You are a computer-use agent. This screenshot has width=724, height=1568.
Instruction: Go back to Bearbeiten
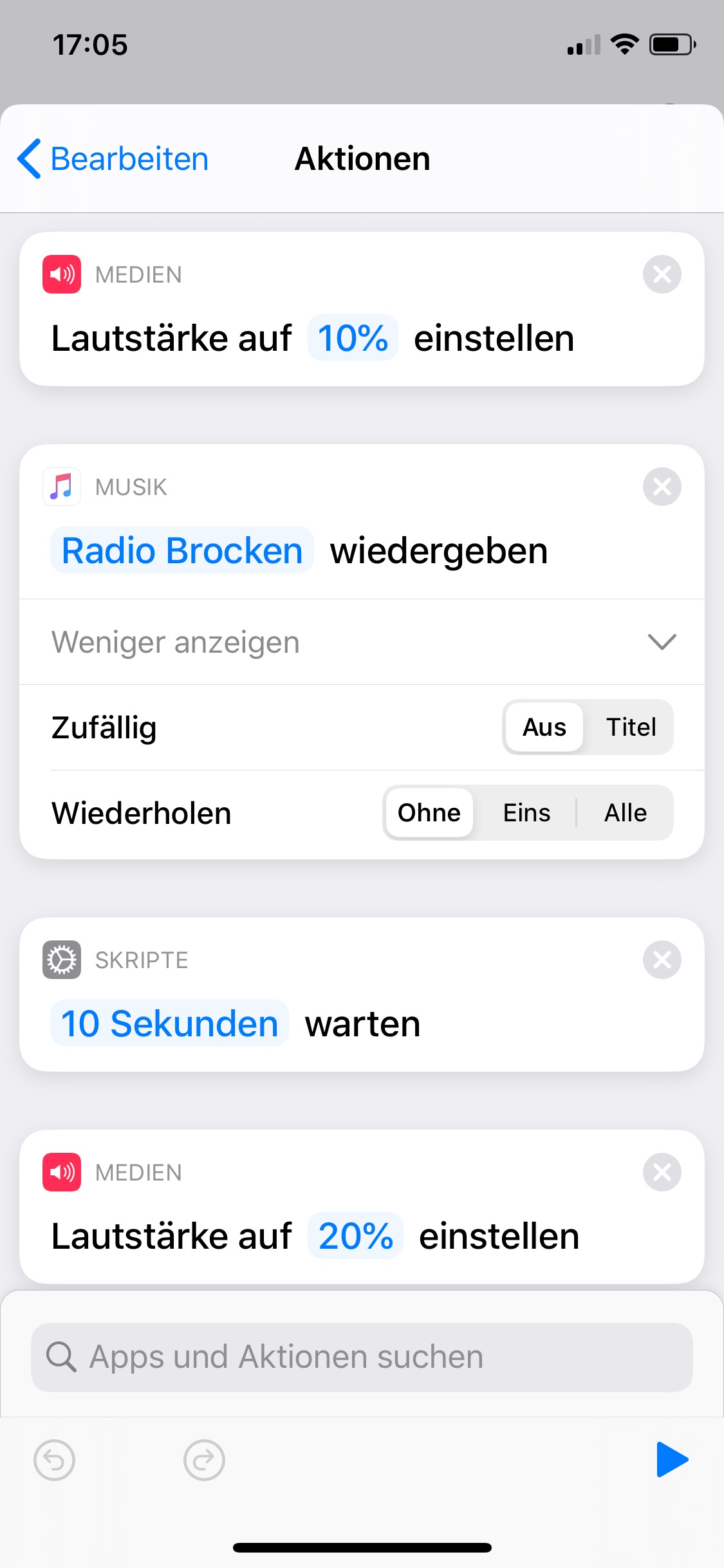[113, 159]
